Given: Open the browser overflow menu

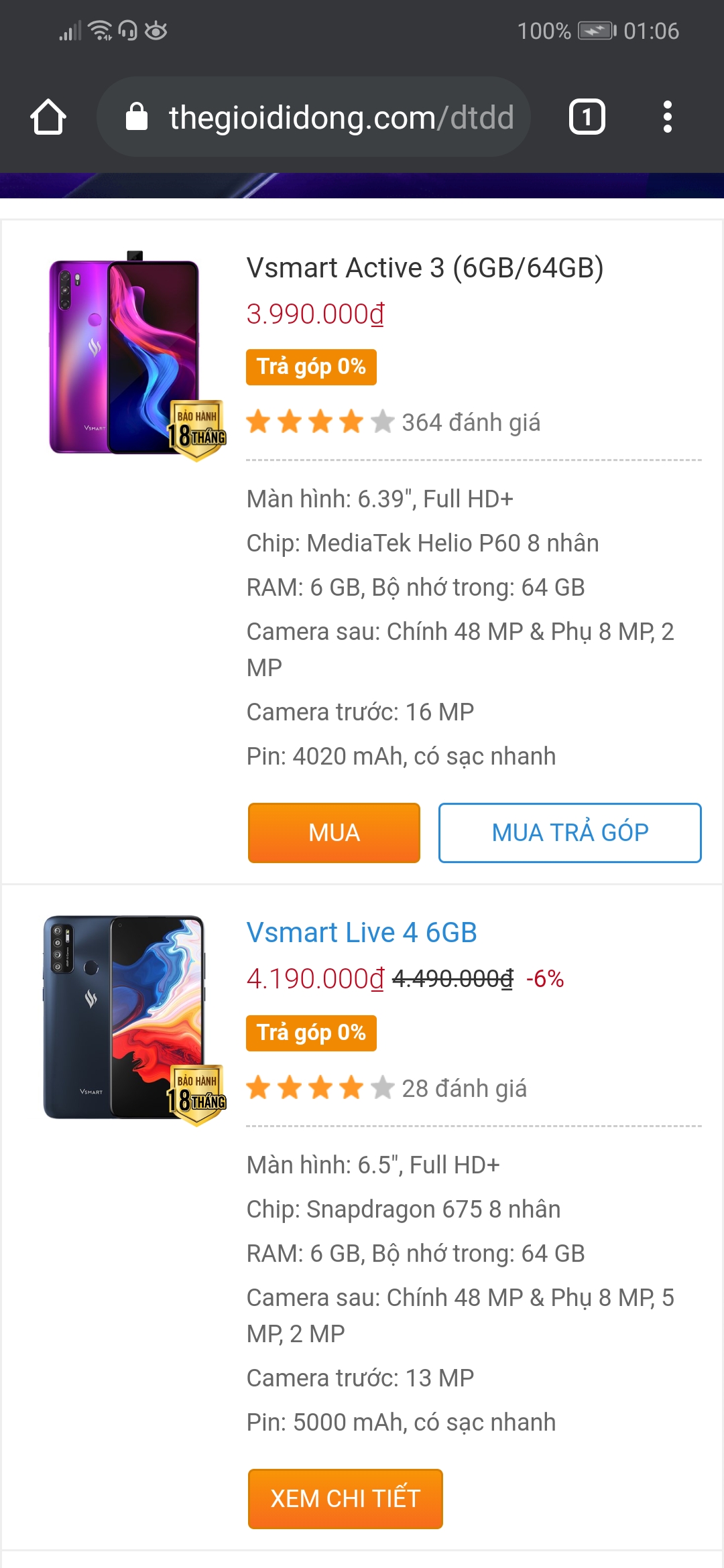Looking at the screenshot, I should [x=667, y=117].
